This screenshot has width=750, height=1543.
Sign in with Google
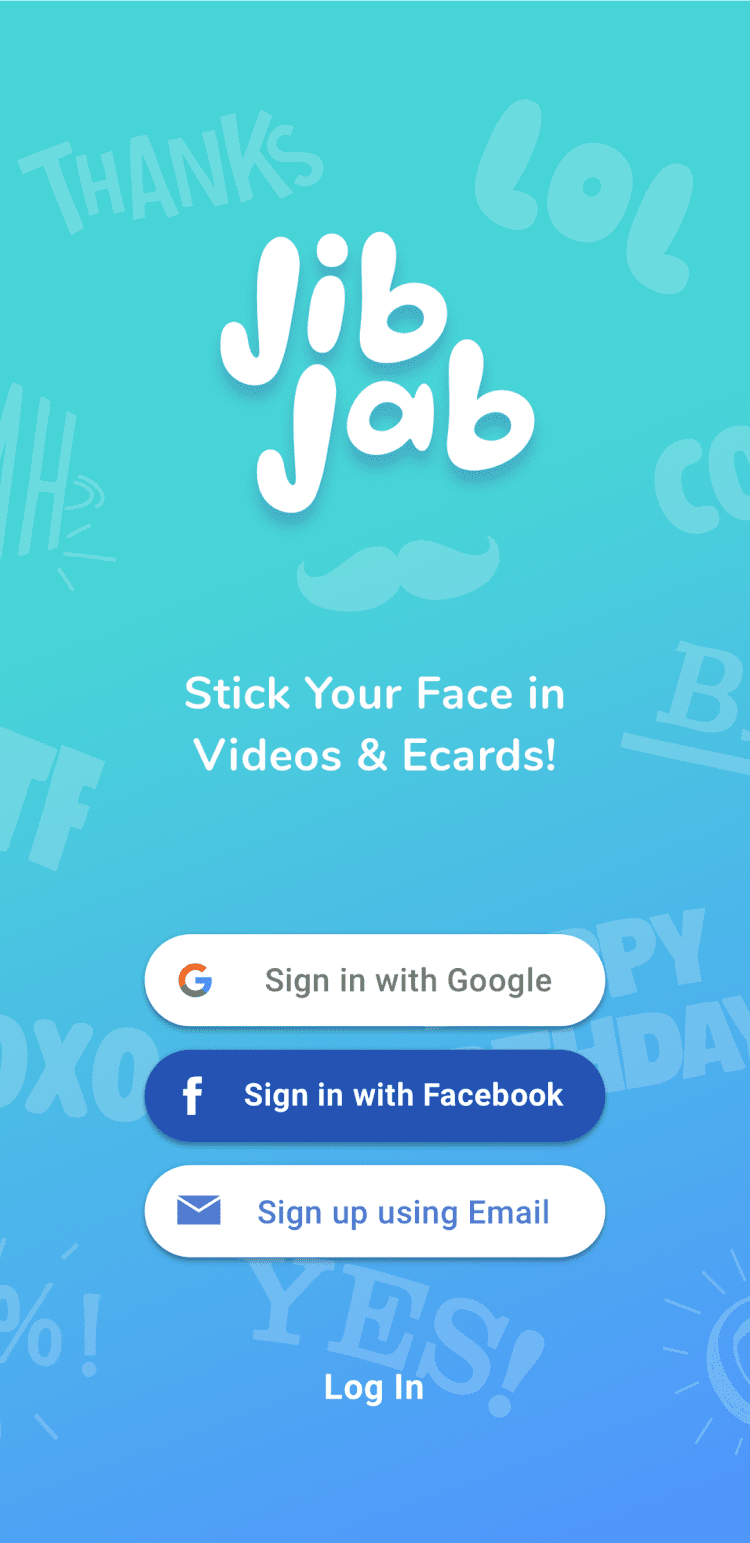375,980
